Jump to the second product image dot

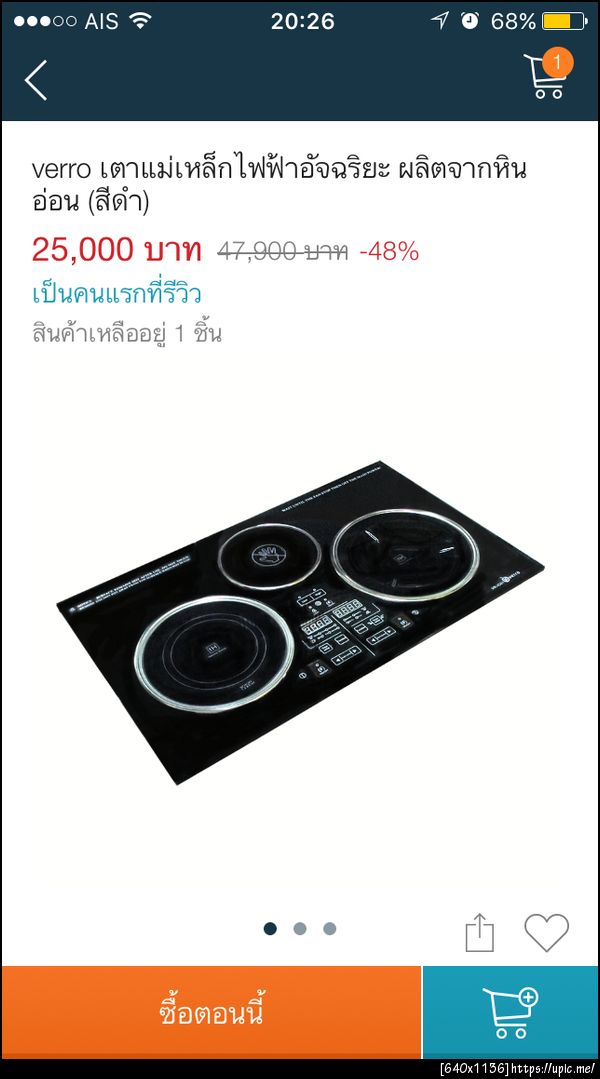point(300,929)
